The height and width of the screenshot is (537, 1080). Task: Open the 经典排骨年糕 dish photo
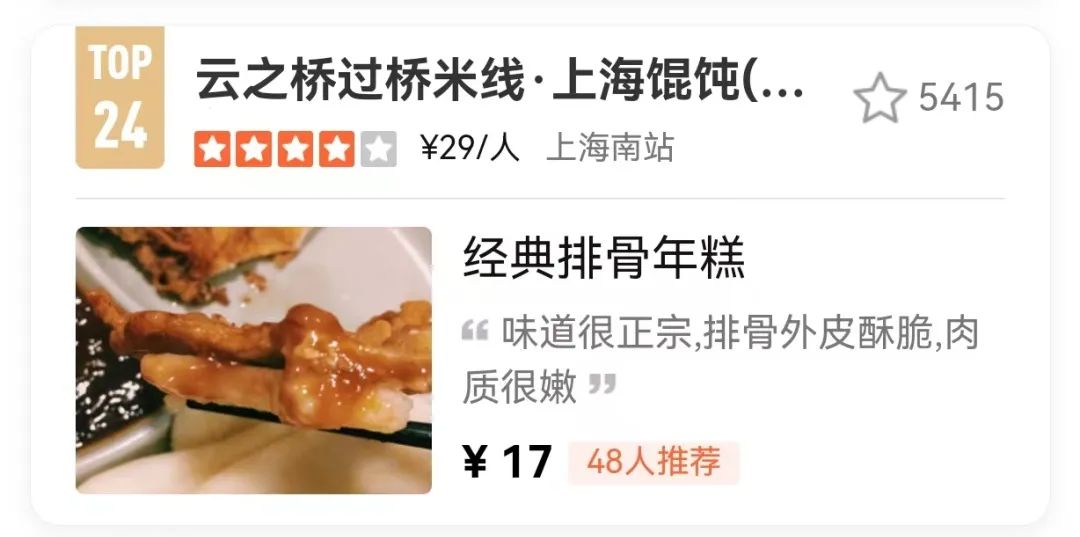[254, 360]
